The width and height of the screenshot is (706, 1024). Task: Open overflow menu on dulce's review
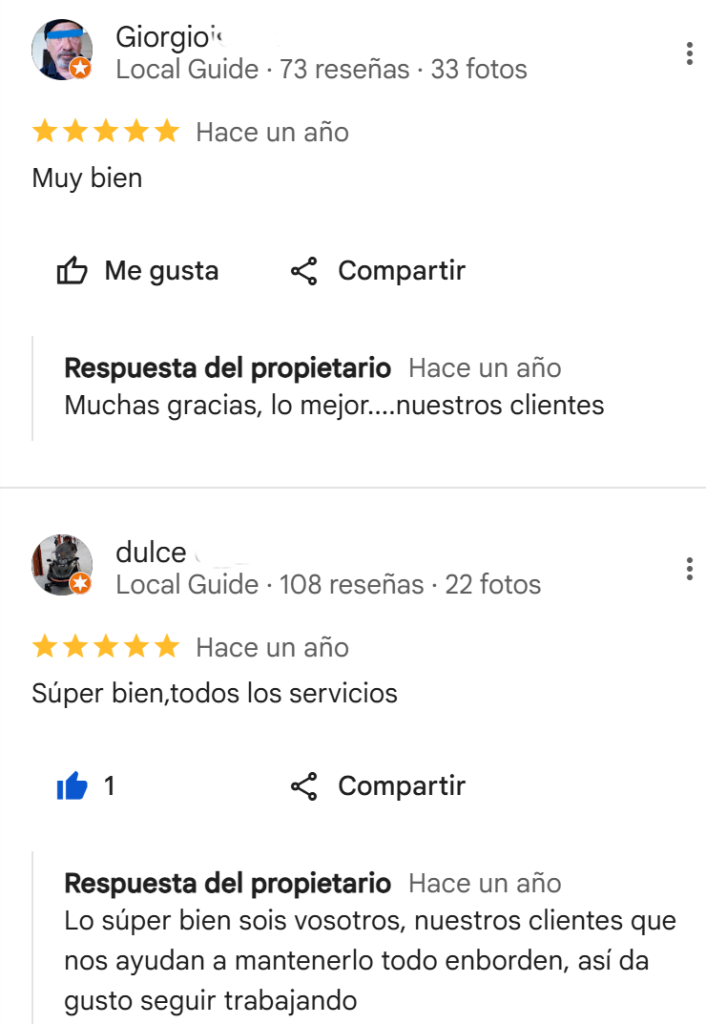(x=689, y=570)
